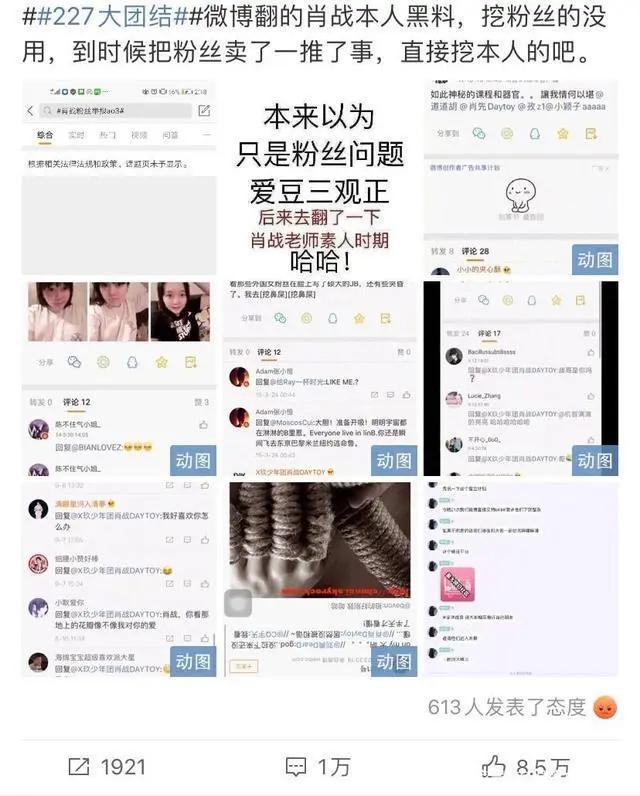Open the dark GIF tile showing 评论 17
Viewport: 640px width, 796px height.
[520, 378]
